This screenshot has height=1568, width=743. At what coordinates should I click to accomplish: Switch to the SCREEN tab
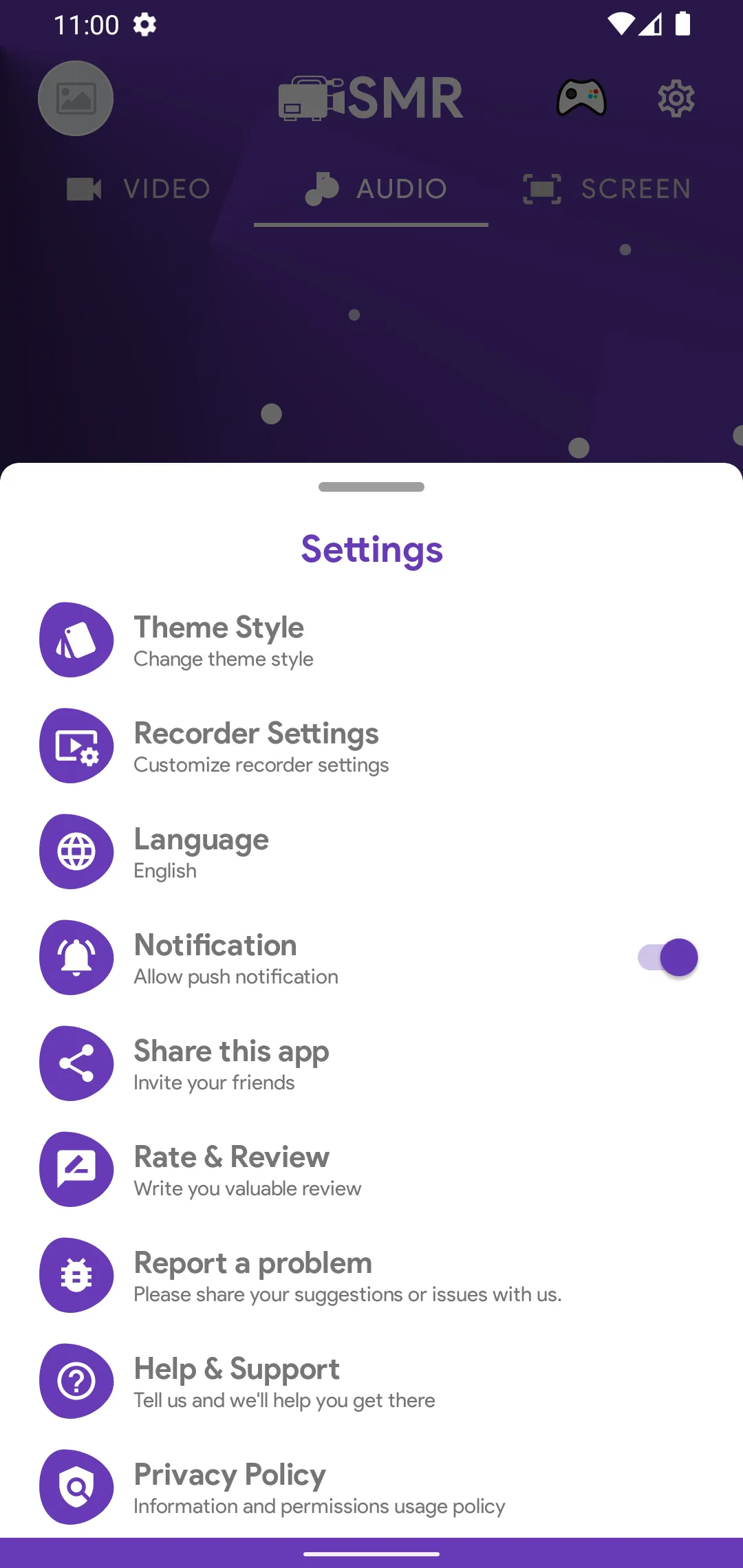[x=609, y=188]
